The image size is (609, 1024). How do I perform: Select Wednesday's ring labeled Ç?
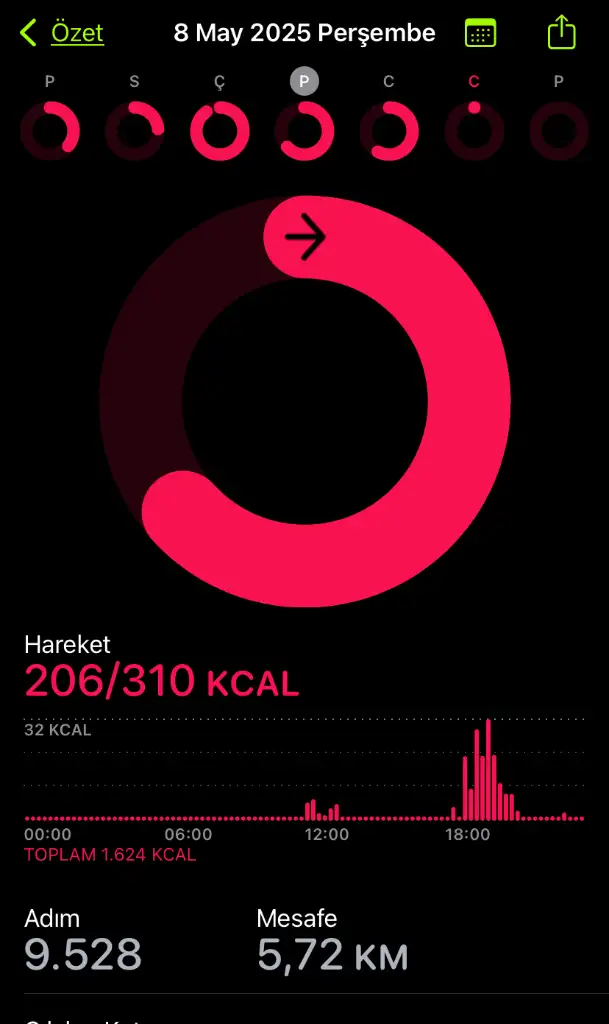220,131
